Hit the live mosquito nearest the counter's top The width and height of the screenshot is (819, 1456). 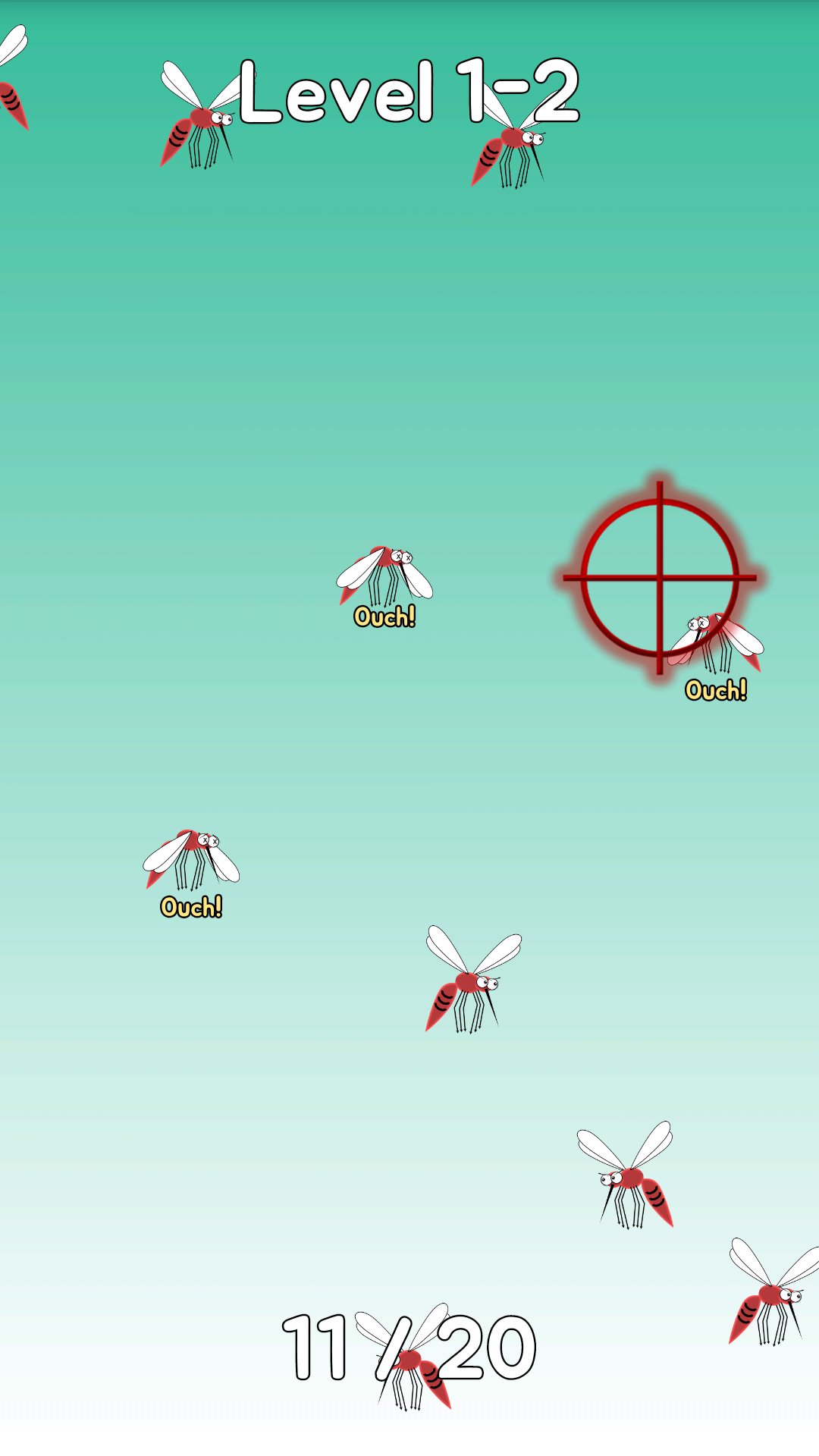pos(628,1181)
